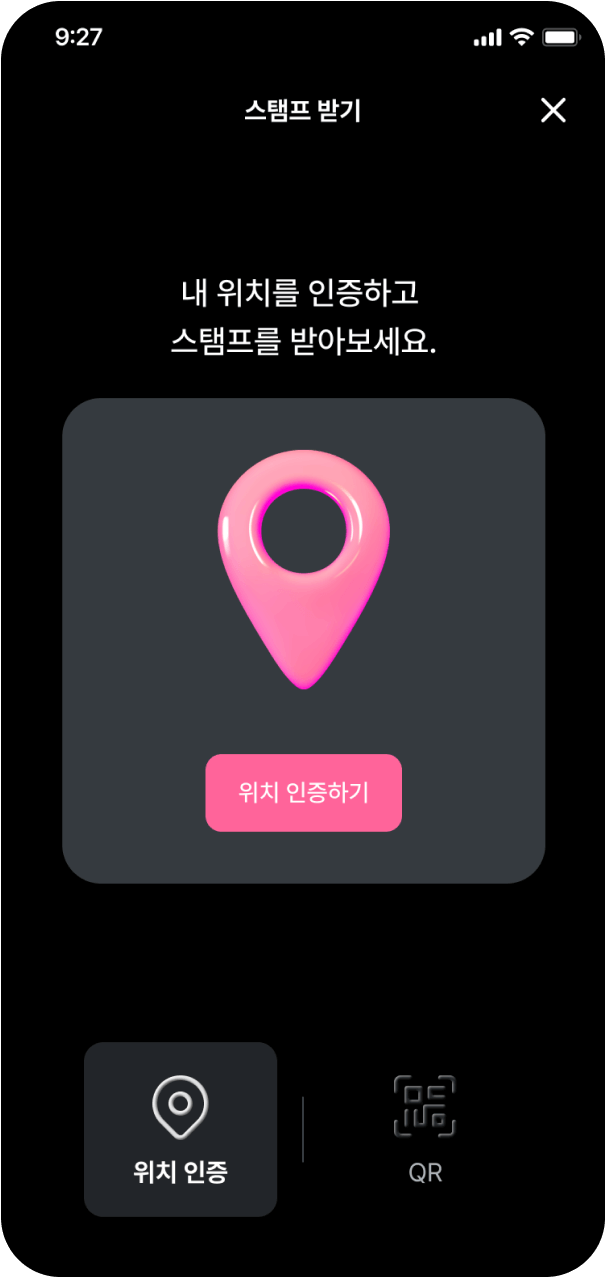The height and width of the screenshot is (1277, 605).
Task: Tap the 위치 인증하기 button
Action: click(x=303, y=793)
